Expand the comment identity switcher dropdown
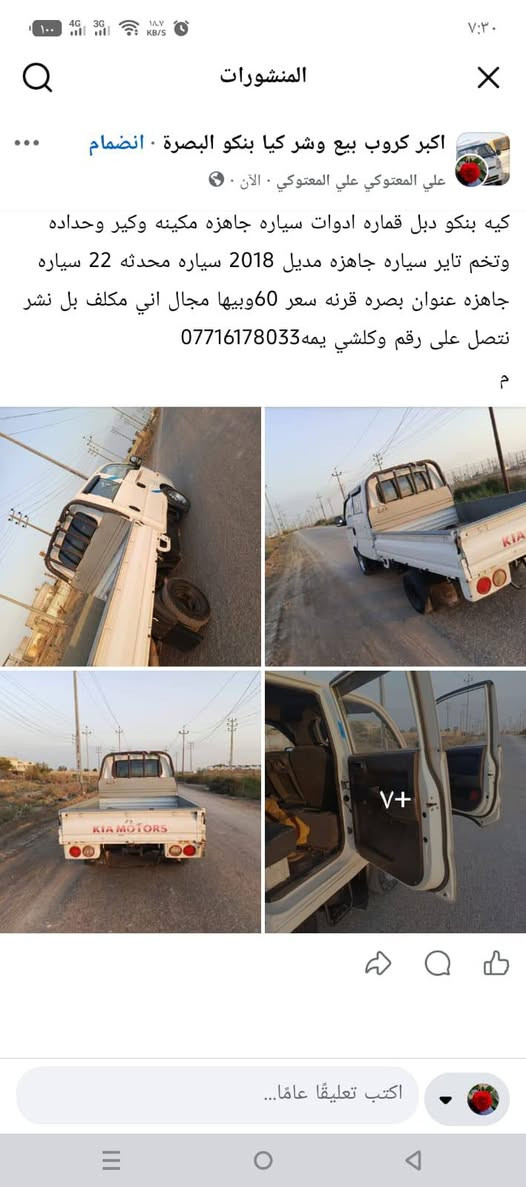This screenshot has width=526, height=1187. tap(446, 1099)
